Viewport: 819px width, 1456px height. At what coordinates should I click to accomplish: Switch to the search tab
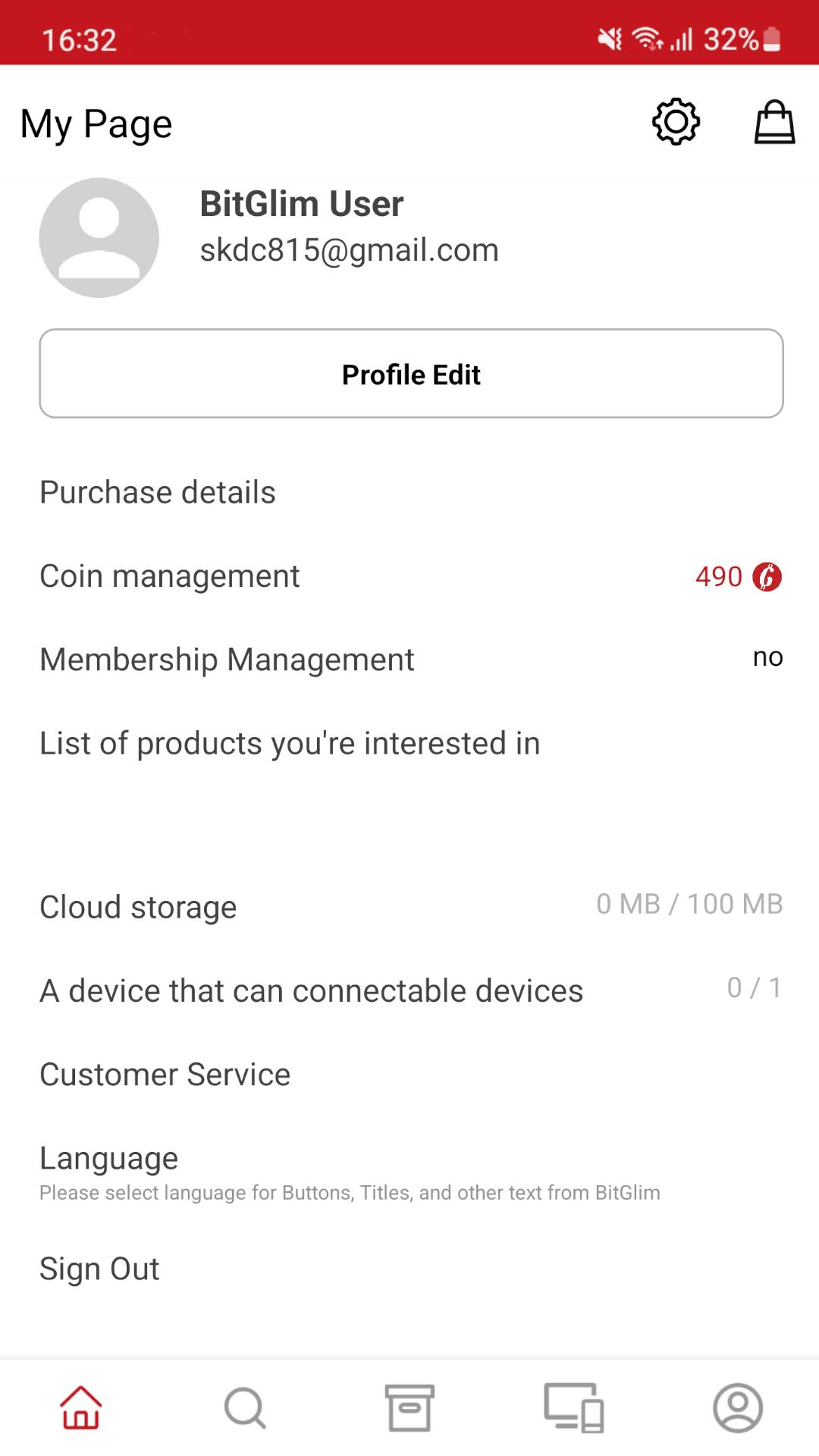pyautogui.click(x=245, y=1407)
